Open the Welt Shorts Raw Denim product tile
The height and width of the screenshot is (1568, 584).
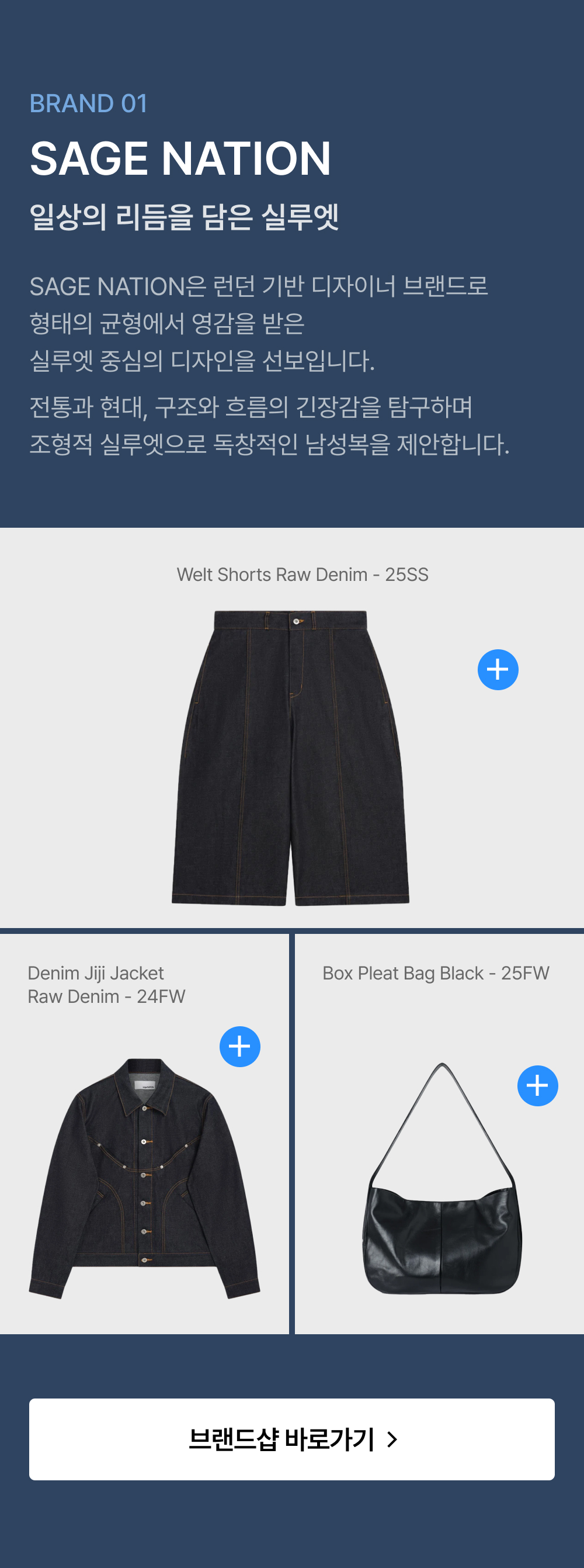click(x=292, y=728)
